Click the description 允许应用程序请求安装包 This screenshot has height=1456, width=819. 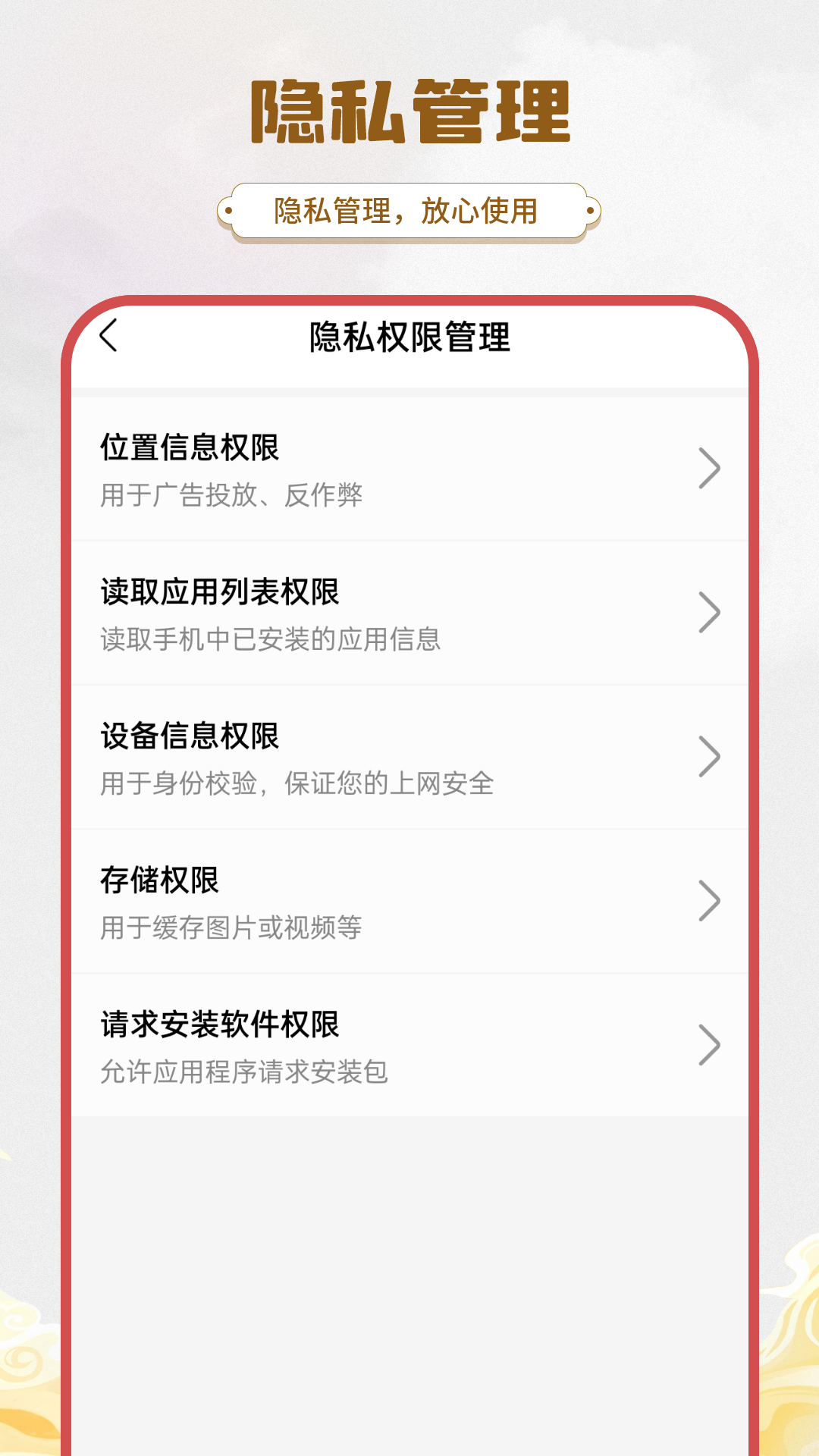tap(245, 1071)
